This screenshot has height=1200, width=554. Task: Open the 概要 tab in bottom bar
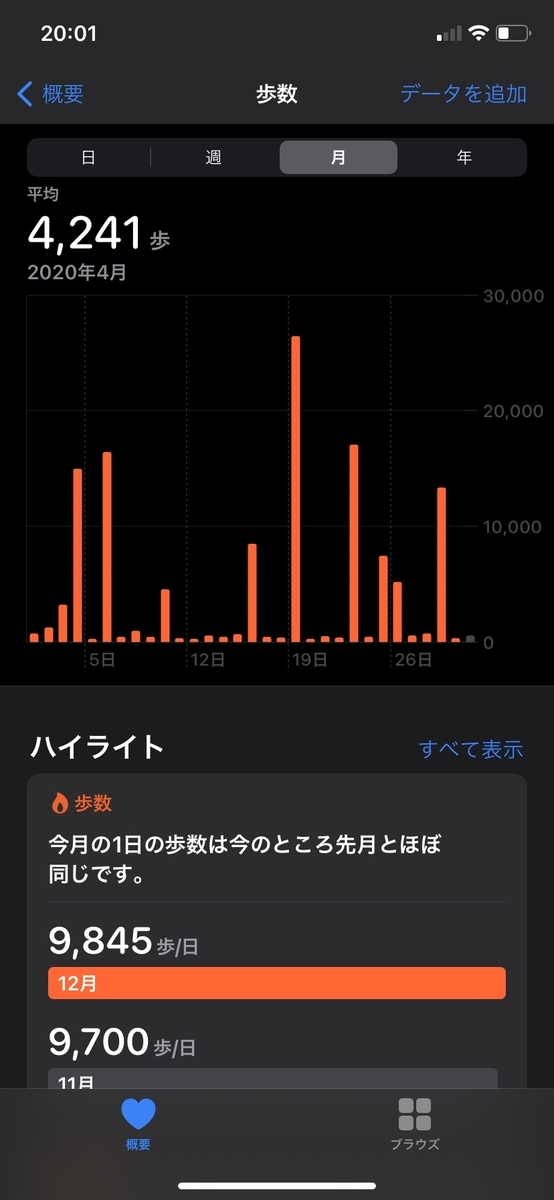tap(138, 1124)
